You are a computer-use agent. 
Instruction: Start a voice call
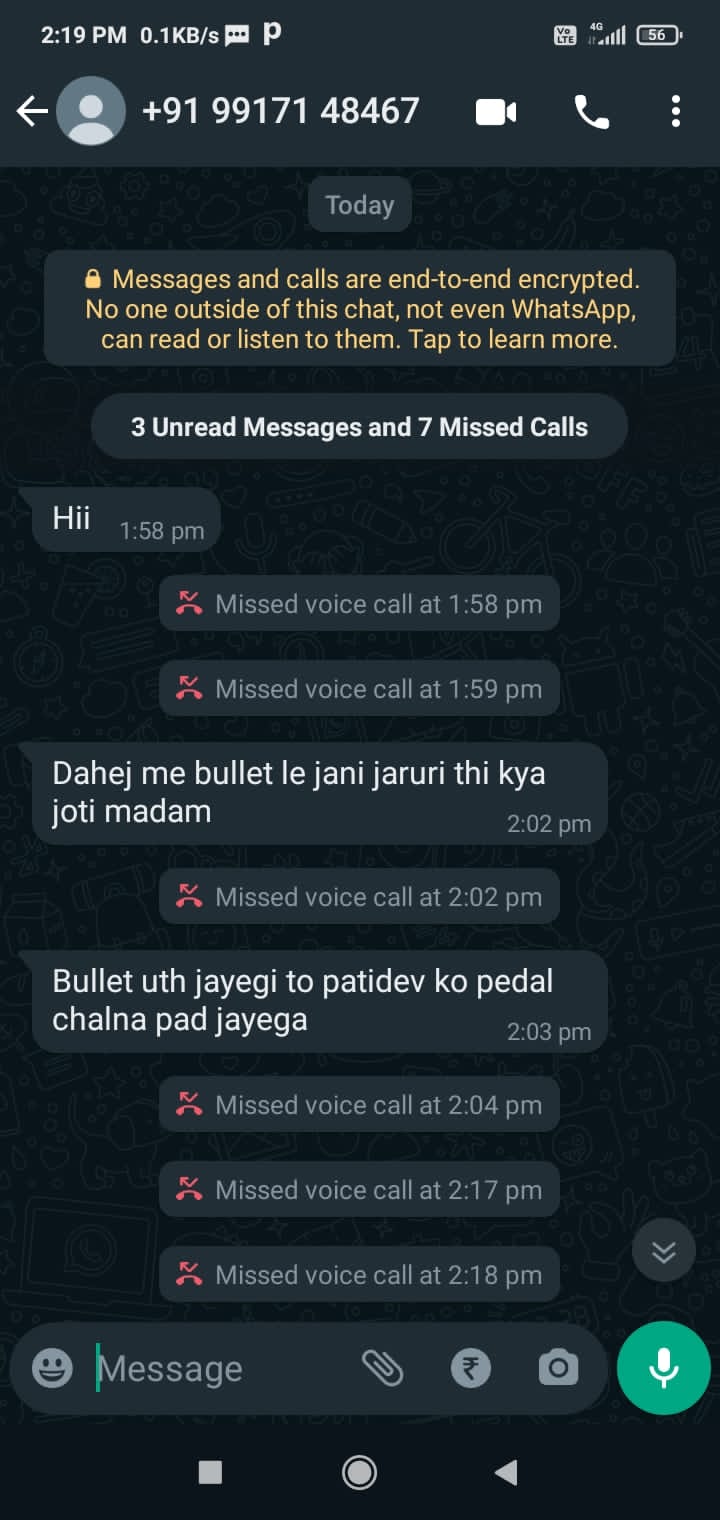(591, 112)
